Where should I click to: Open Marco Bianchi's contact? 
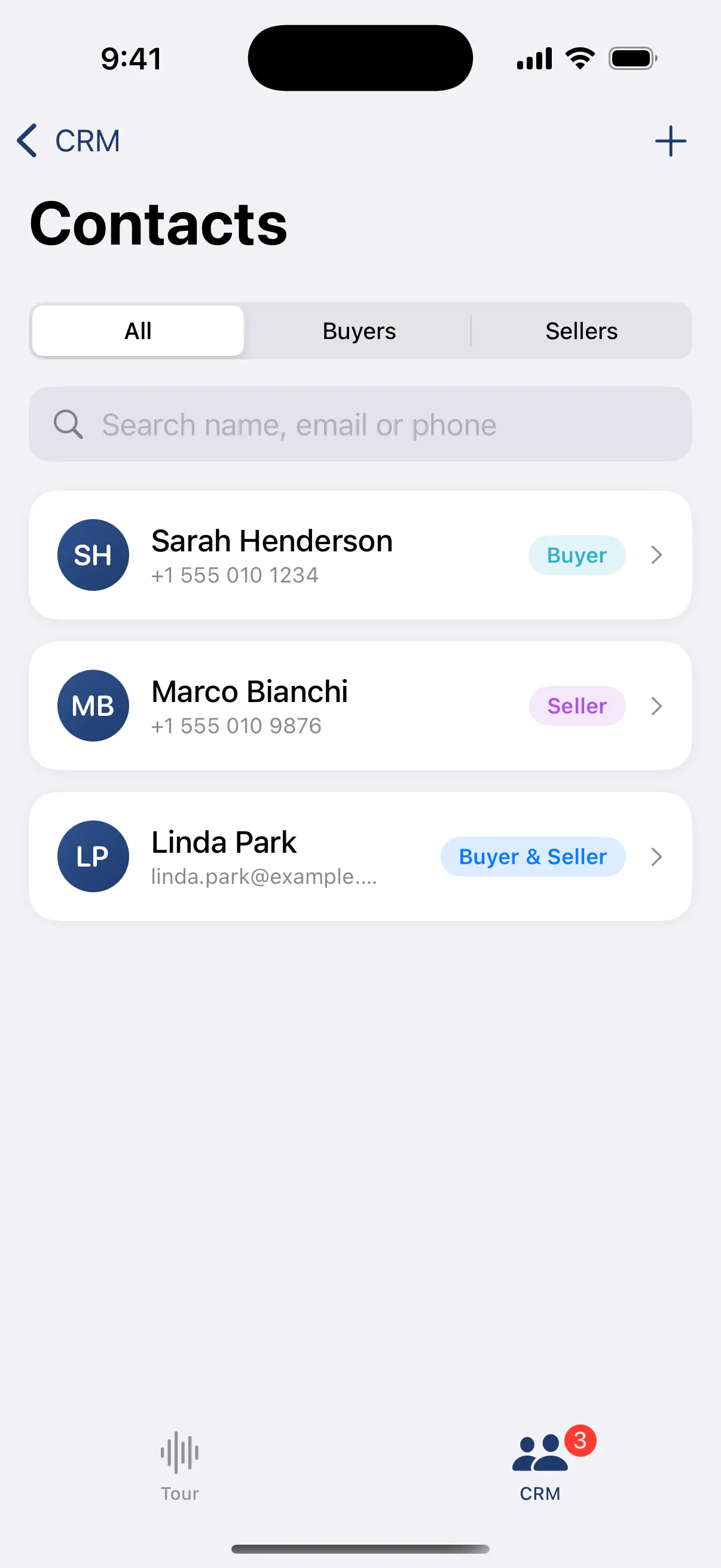pyautogui.click(x=360, y=706)
